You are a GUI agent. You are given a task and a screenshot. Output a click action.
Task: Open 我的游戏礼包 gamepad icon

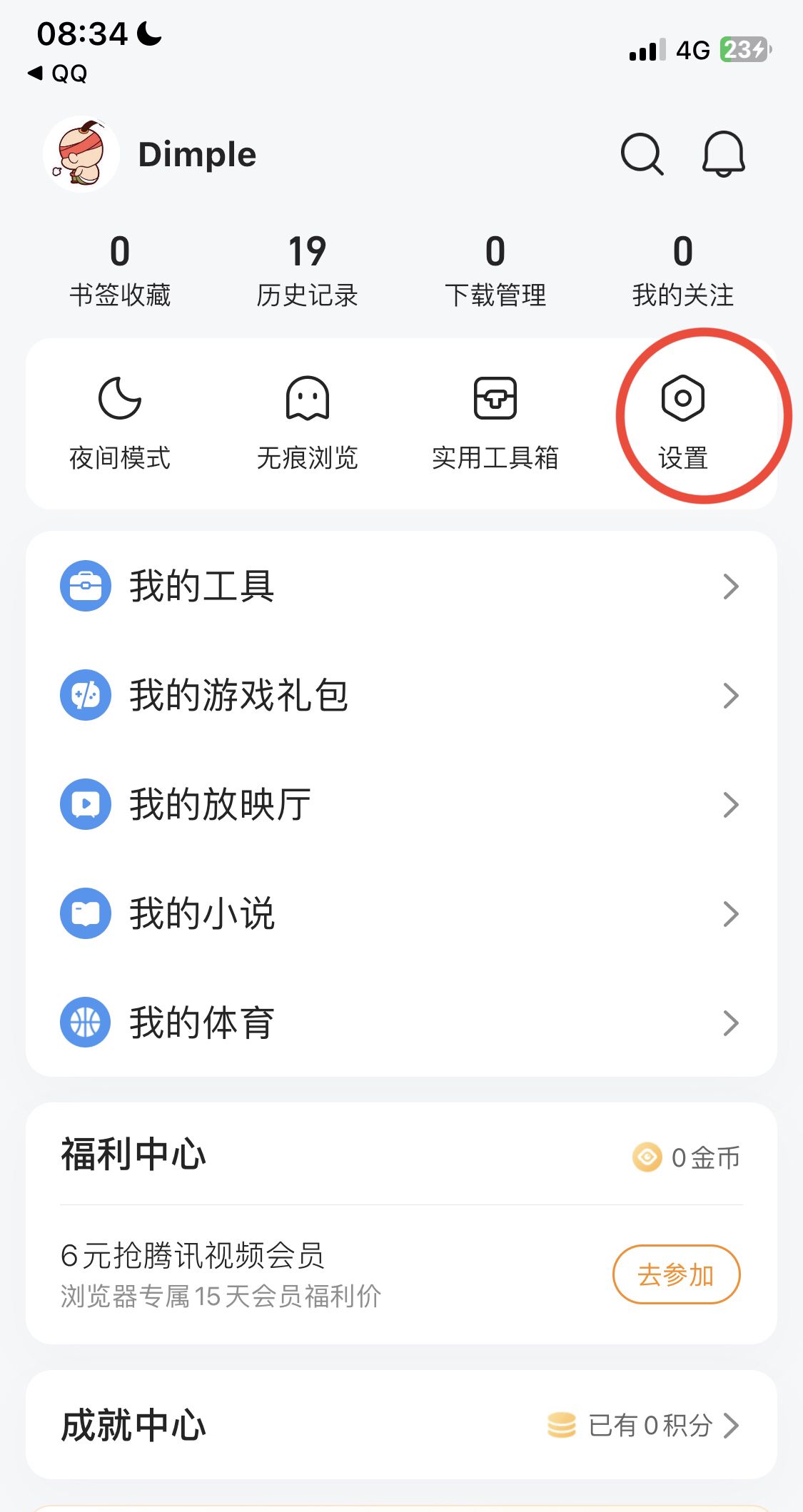tap(85, 694)
